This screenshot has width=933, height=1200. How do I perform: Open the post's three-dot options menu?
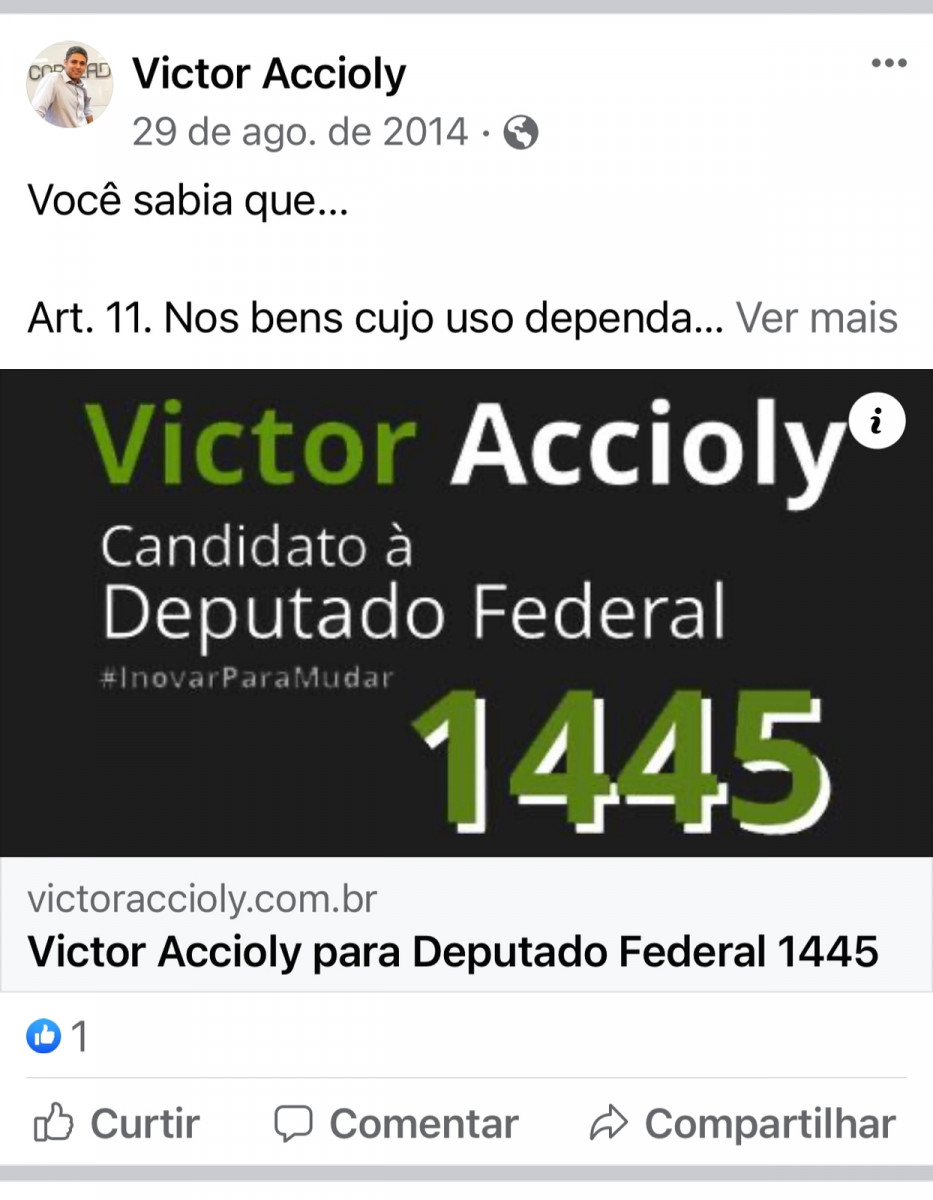click(x=888, y=64)
